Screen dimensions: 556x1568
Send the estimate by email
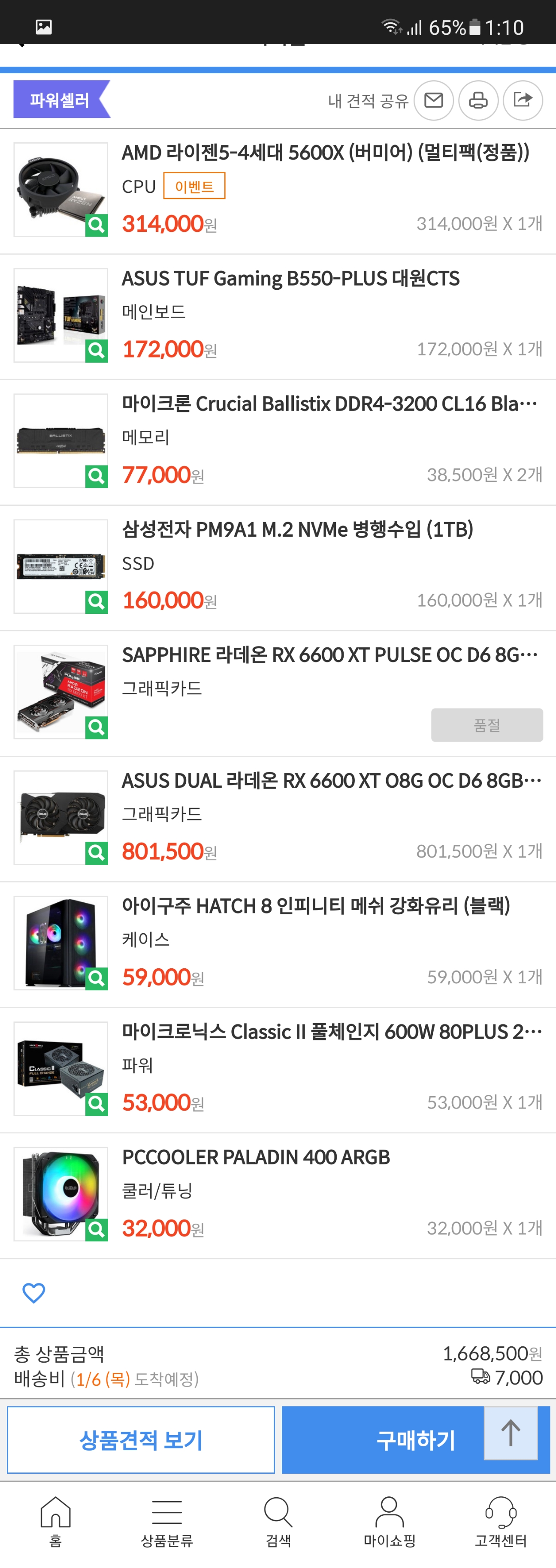coord(433,100)
